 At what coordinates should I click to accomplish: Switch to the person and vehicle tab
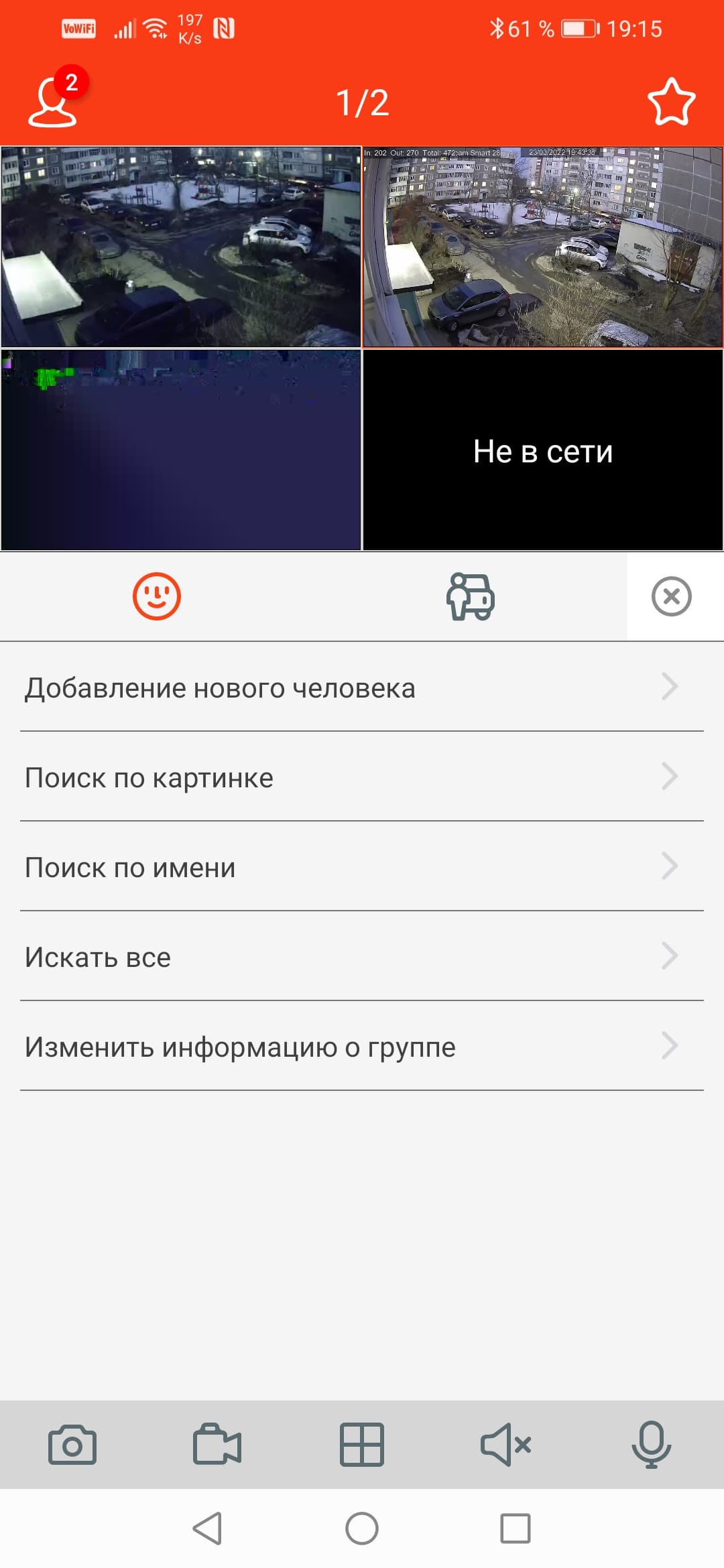point(471,596)
